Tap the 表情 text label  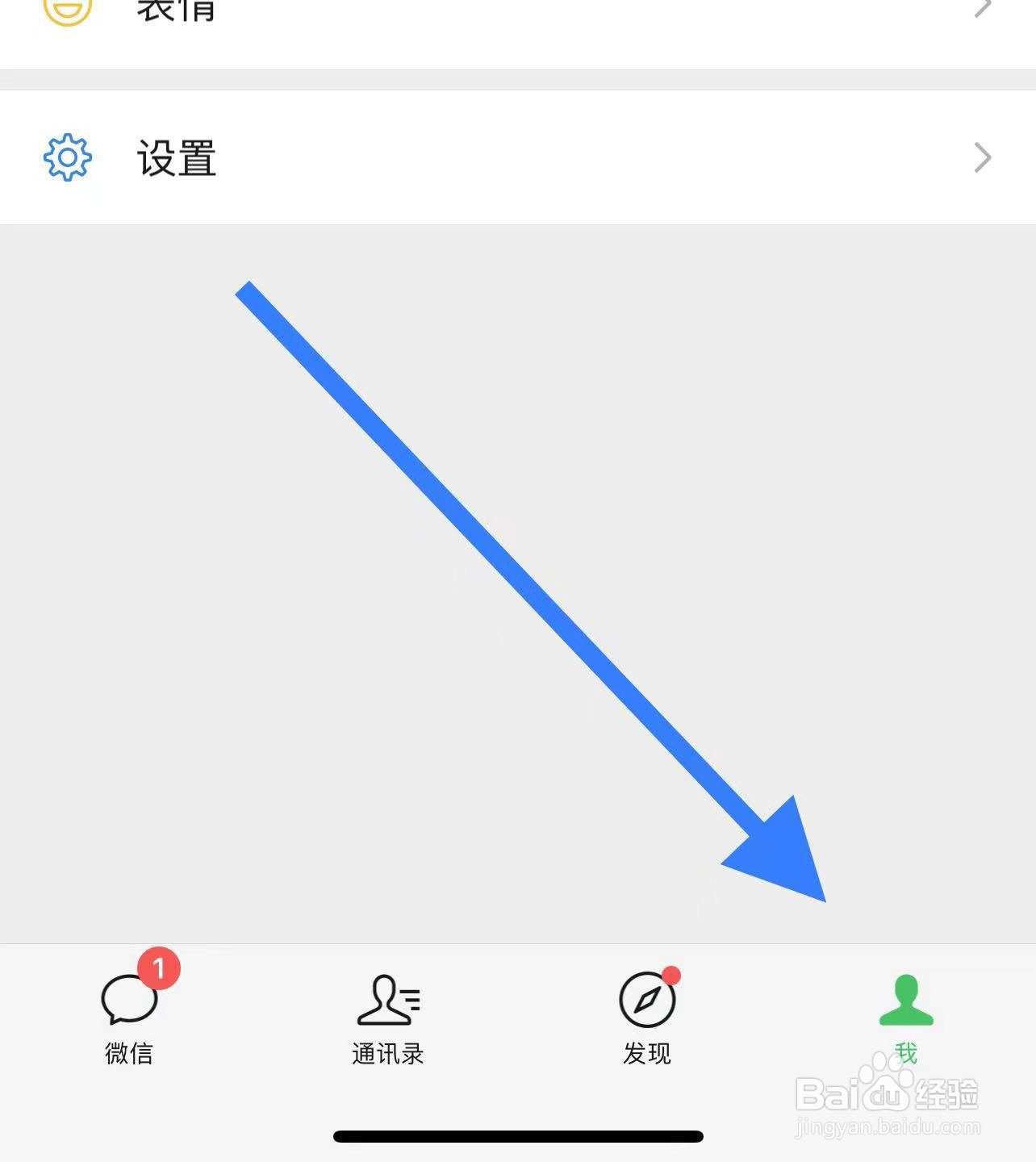(x=177, y=10)
